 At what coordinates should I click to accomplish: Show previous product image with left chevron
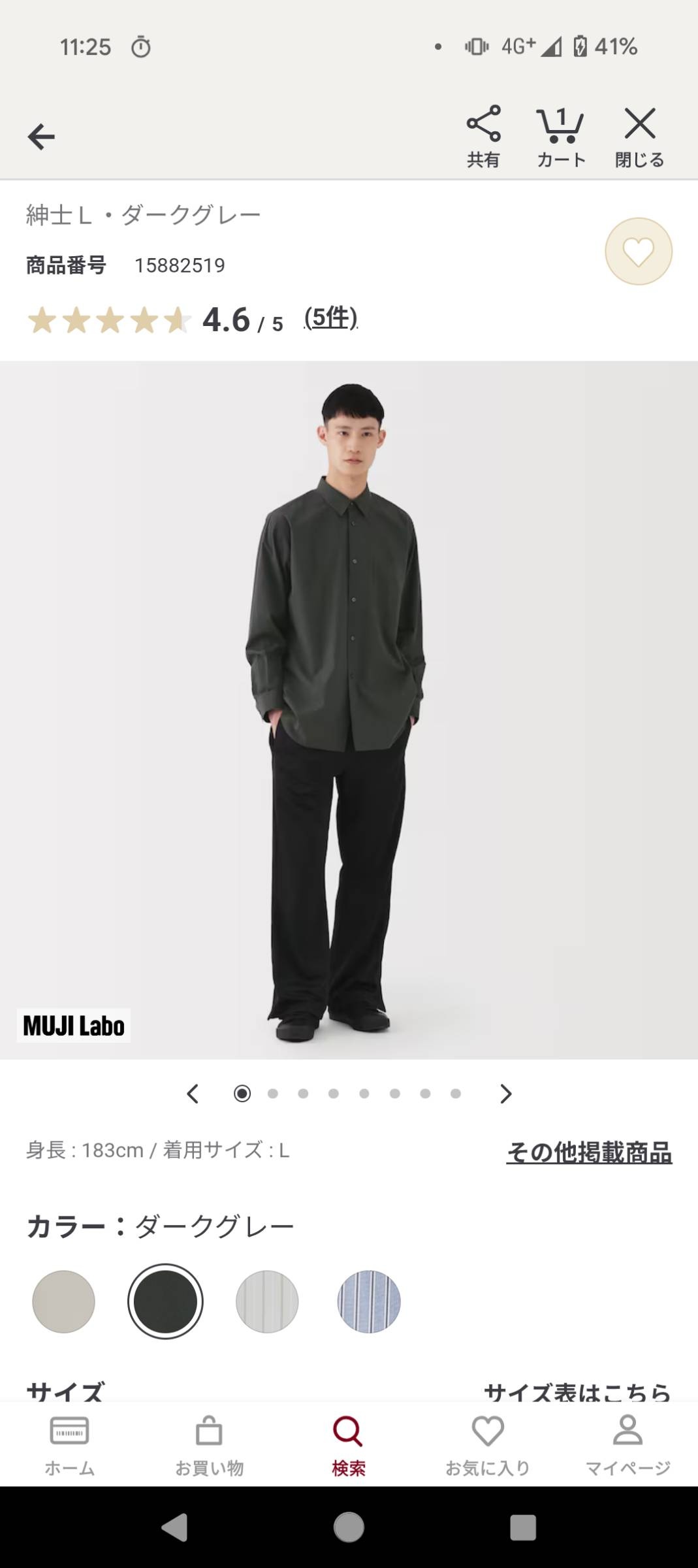[193, 1094]
